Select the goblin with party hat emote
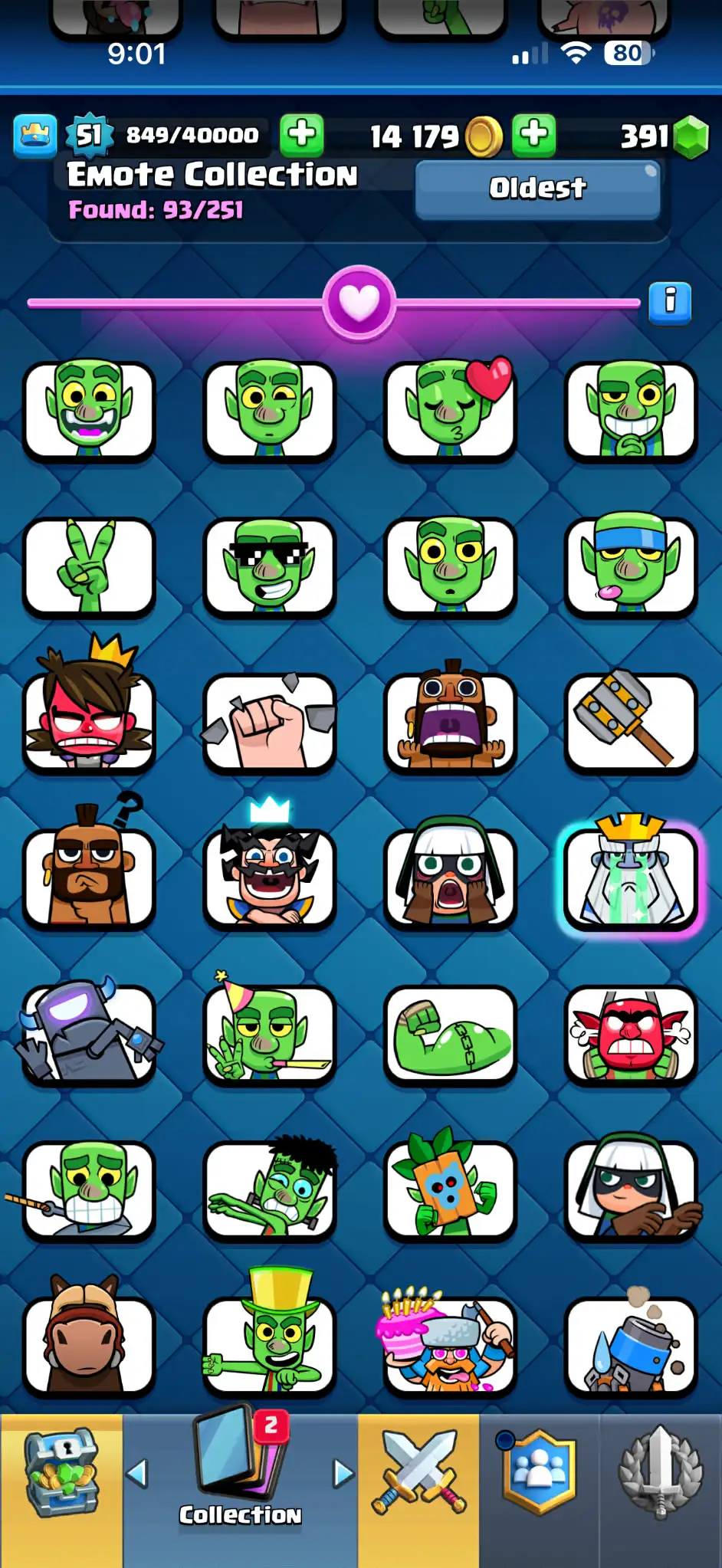Viewport: 722px width, 1568px height. pyautogui.click(x=269, y=1034)
